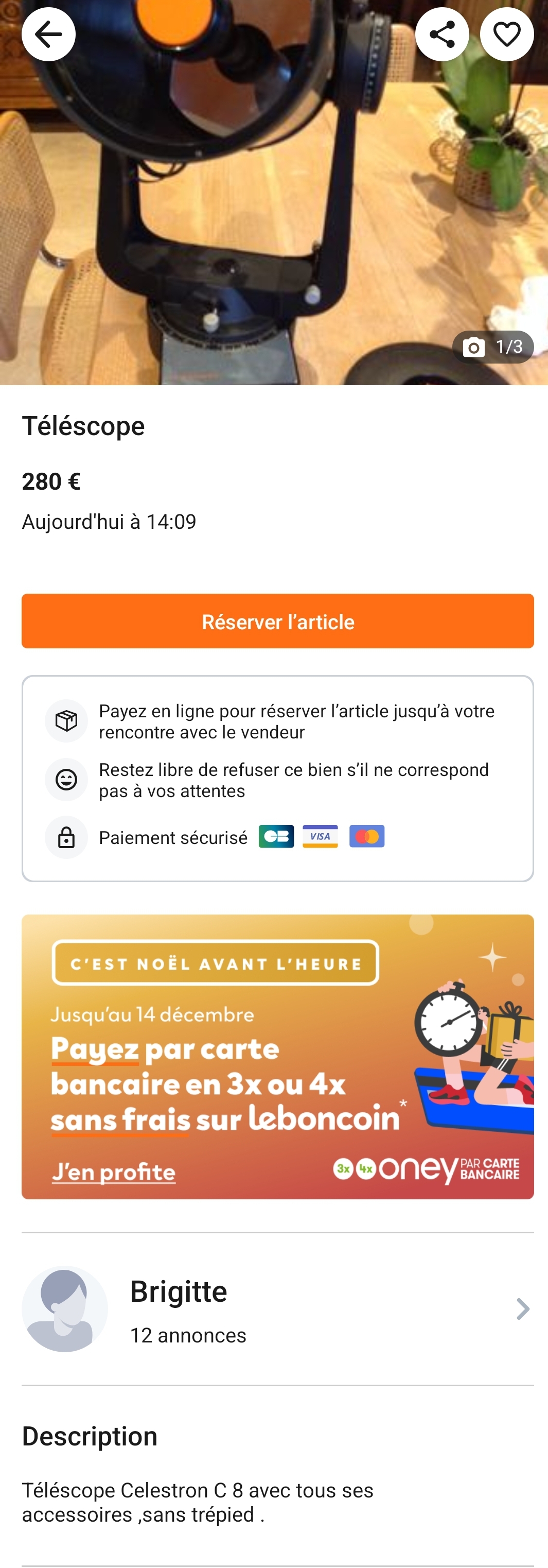Viewport: 548px width, 1568px height.
Task: Share this telescope listing
Action: coord(441,34)
